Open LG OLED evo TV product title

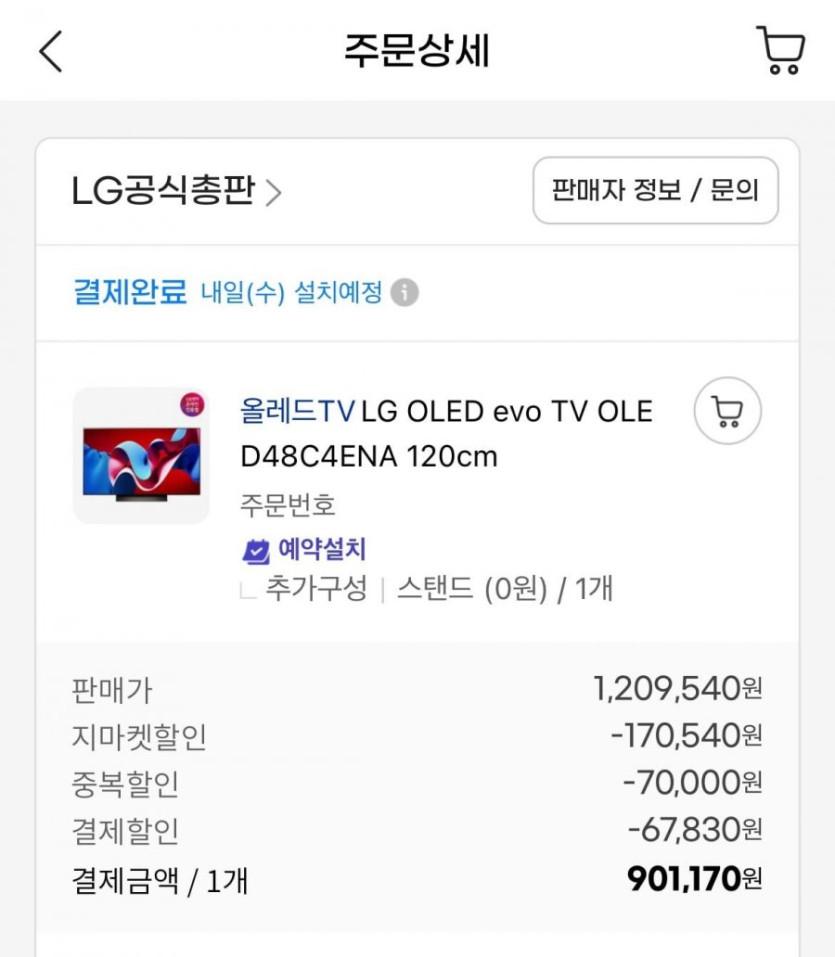coord(446,434)
